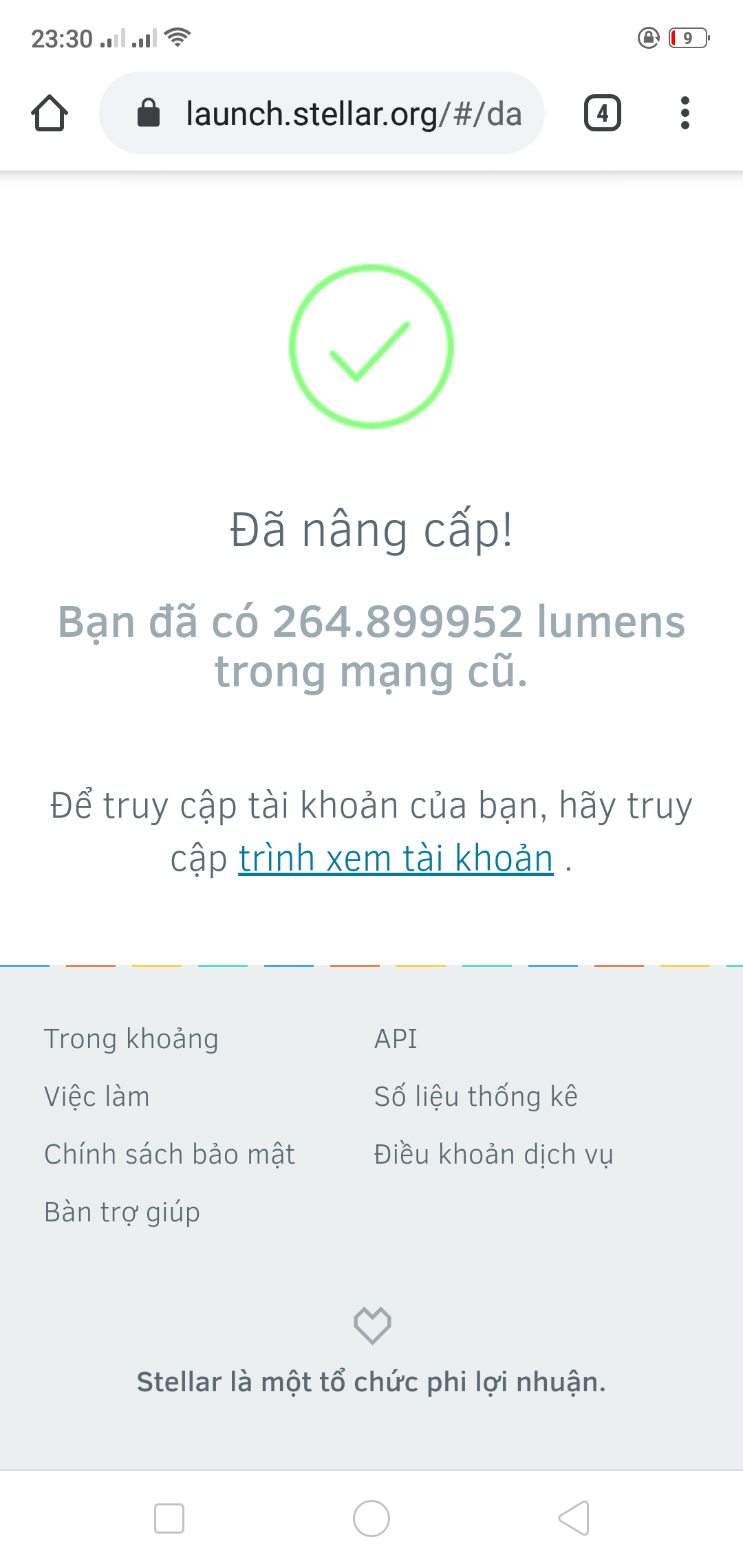Tap the browser home icon
The image size is (743, 1568).
click(x=50, y=113)
